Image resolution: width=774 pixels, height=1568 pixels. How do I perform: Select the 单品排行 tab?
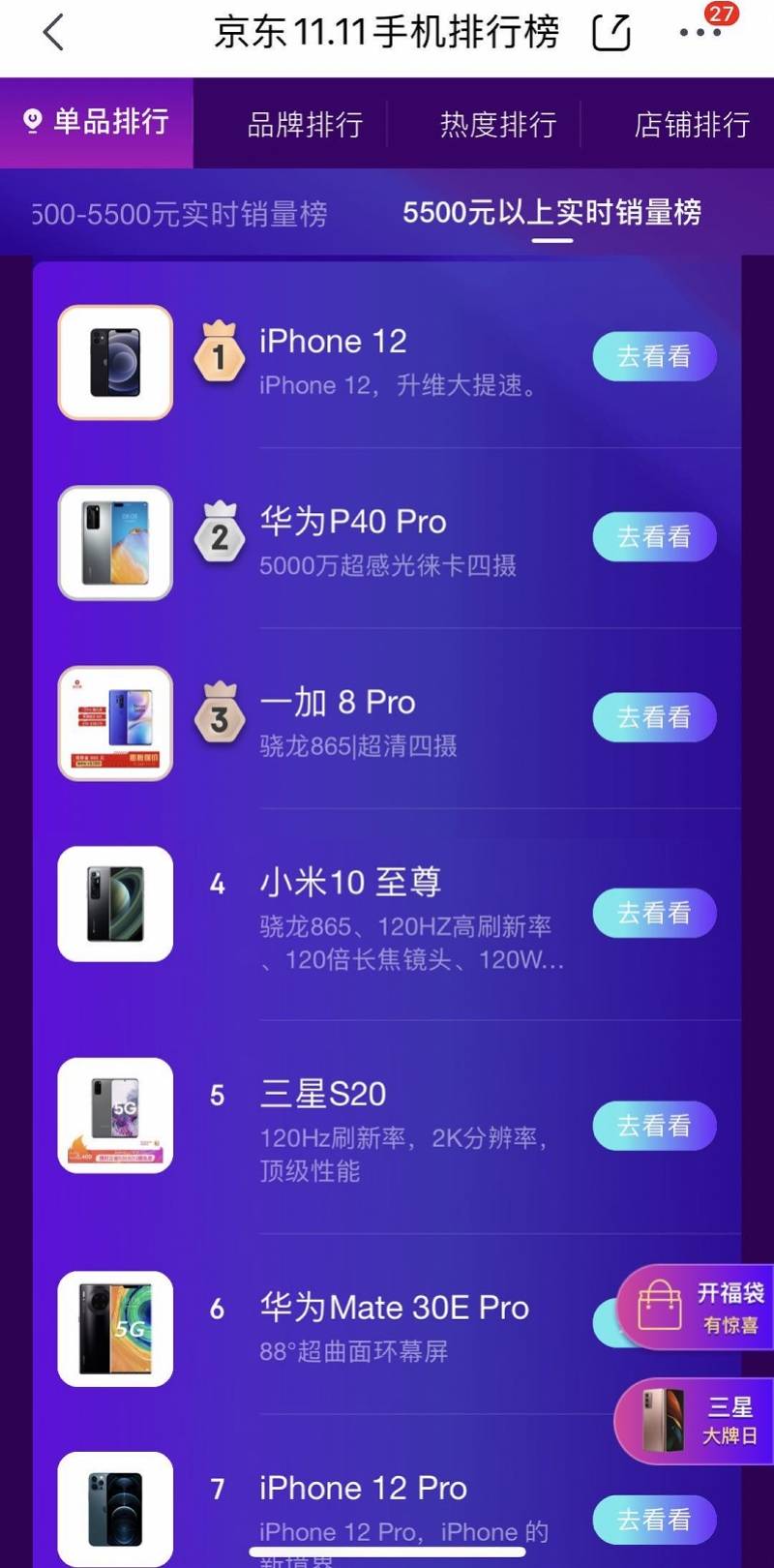(x=97, y=122)
